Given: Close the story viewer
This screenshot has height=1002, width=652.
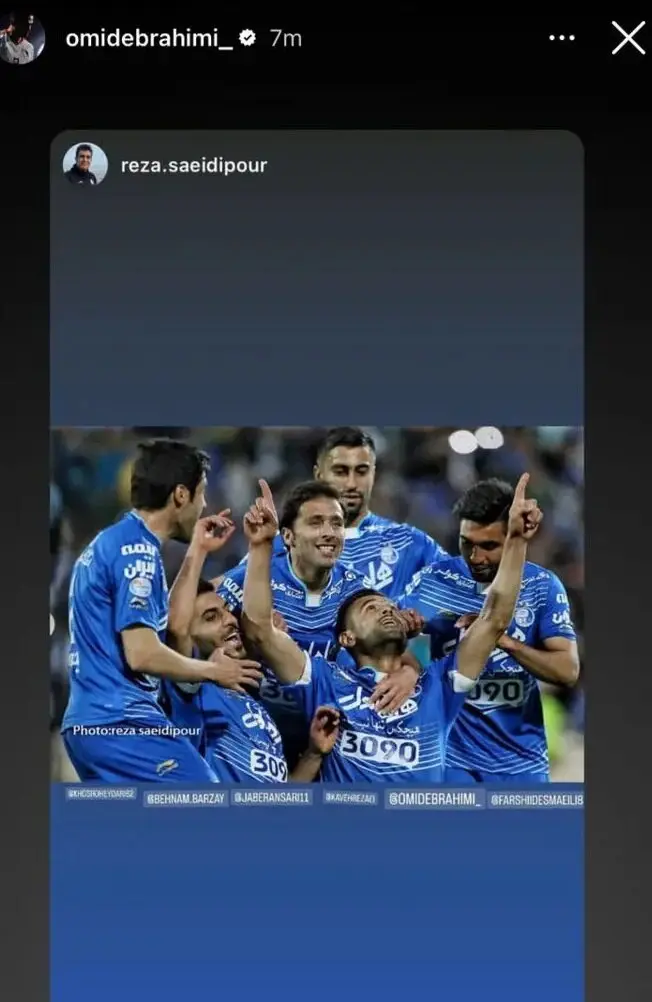Looking at the screenshot, I should (x=628, y=38).
